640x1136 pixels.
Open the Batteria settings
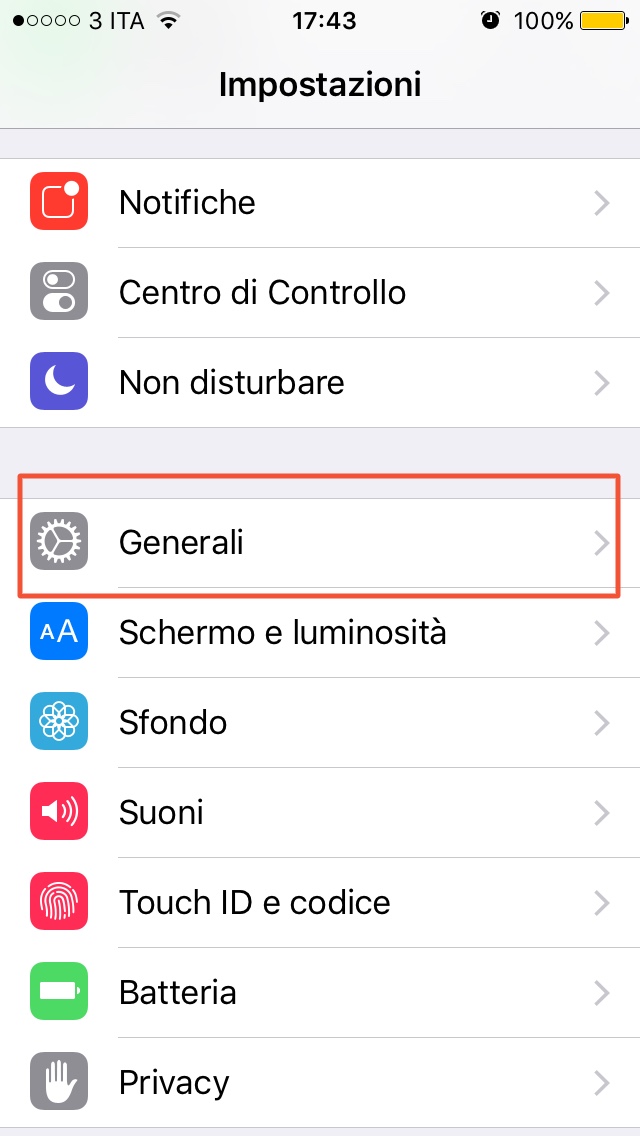320,993
